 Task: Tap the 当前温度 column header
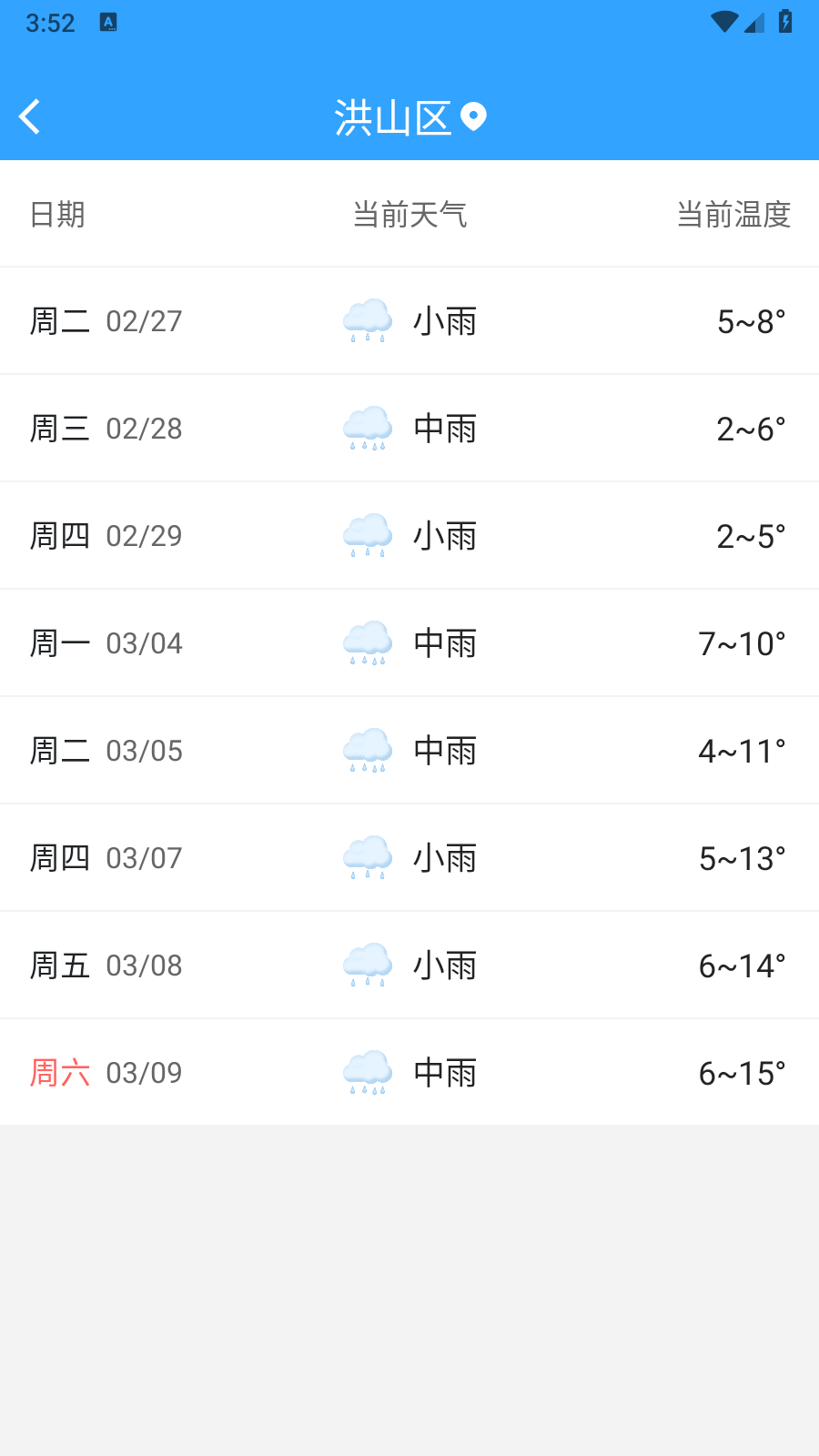tap(733, 214)
